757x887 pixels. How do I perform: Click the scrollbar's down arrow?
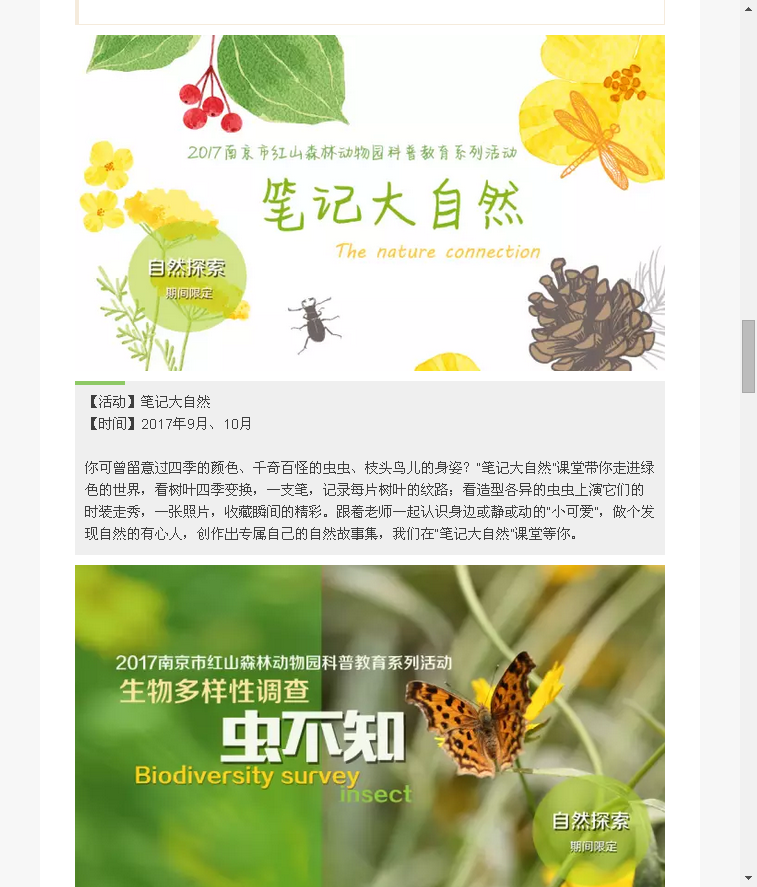tap(748, 878)
